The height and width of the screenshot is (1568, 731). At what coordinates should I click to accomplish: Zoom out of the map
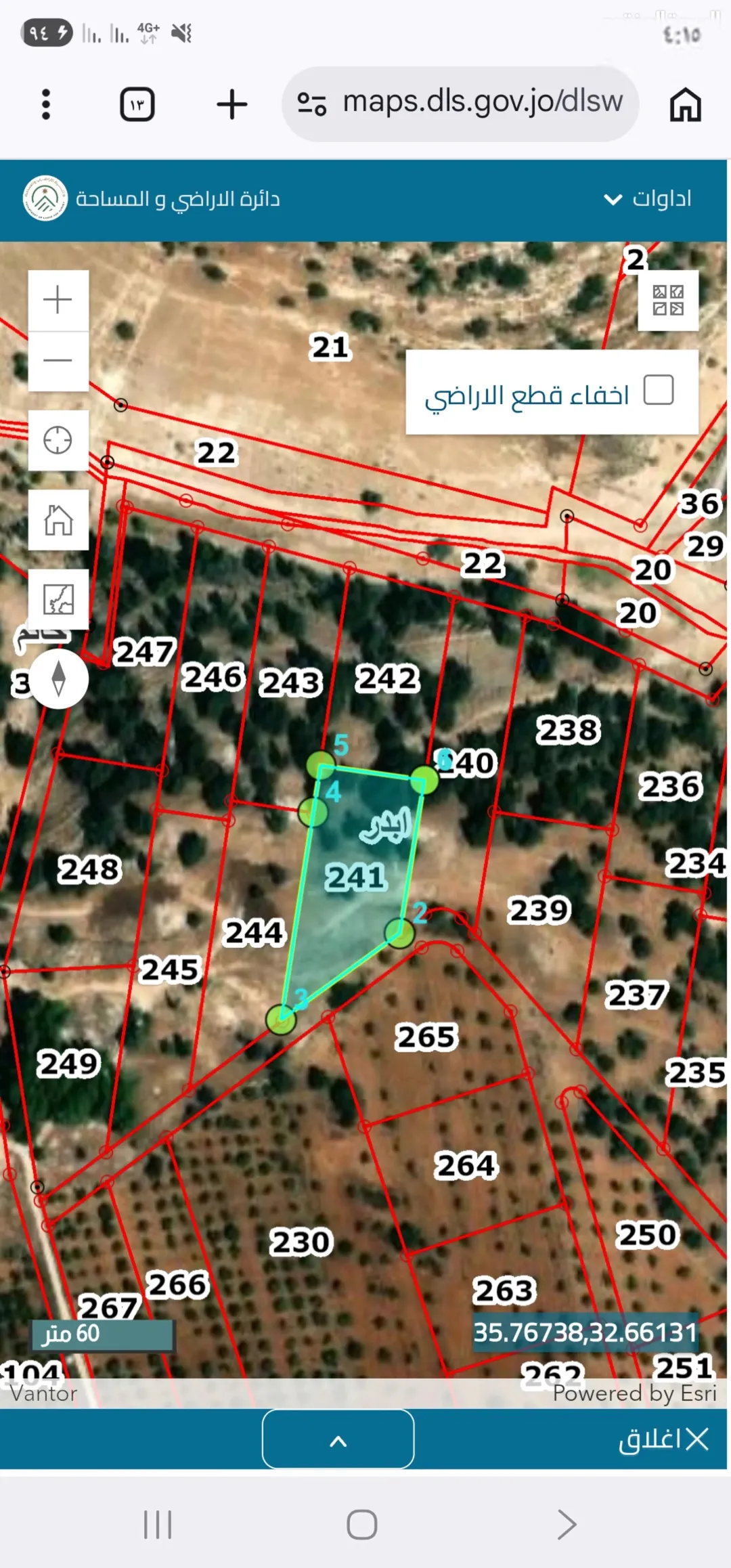[x=58, y=361]
